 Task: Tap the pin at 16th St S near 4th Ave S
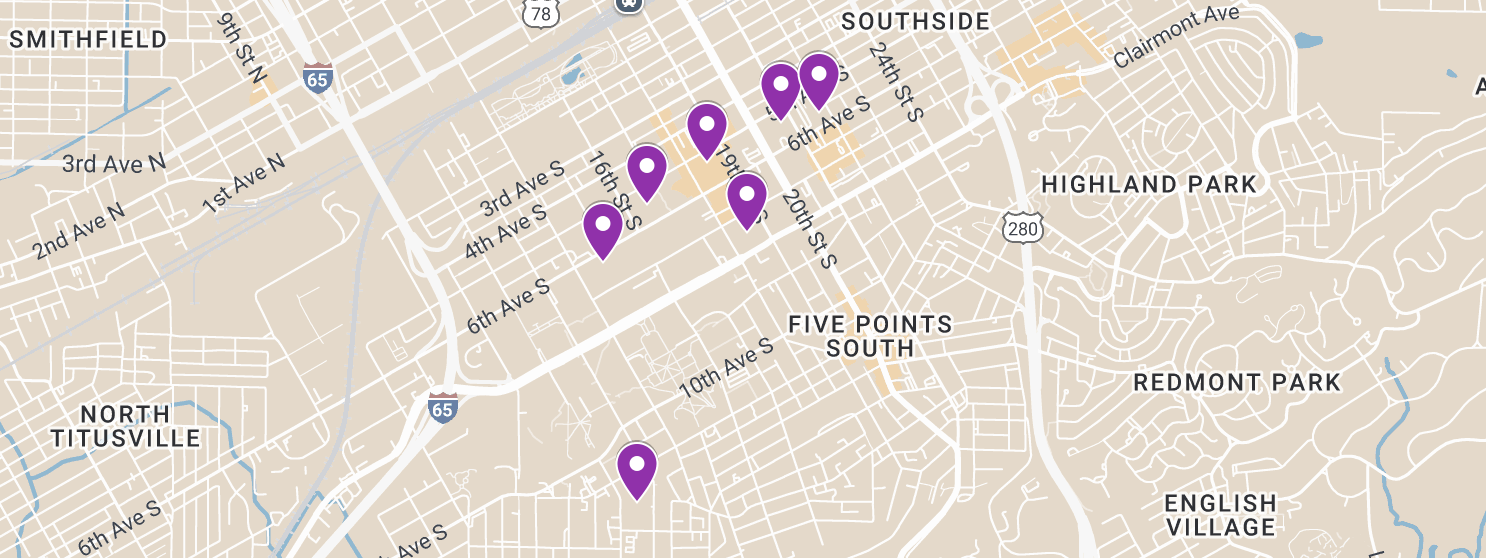click(x=647, y=169)
